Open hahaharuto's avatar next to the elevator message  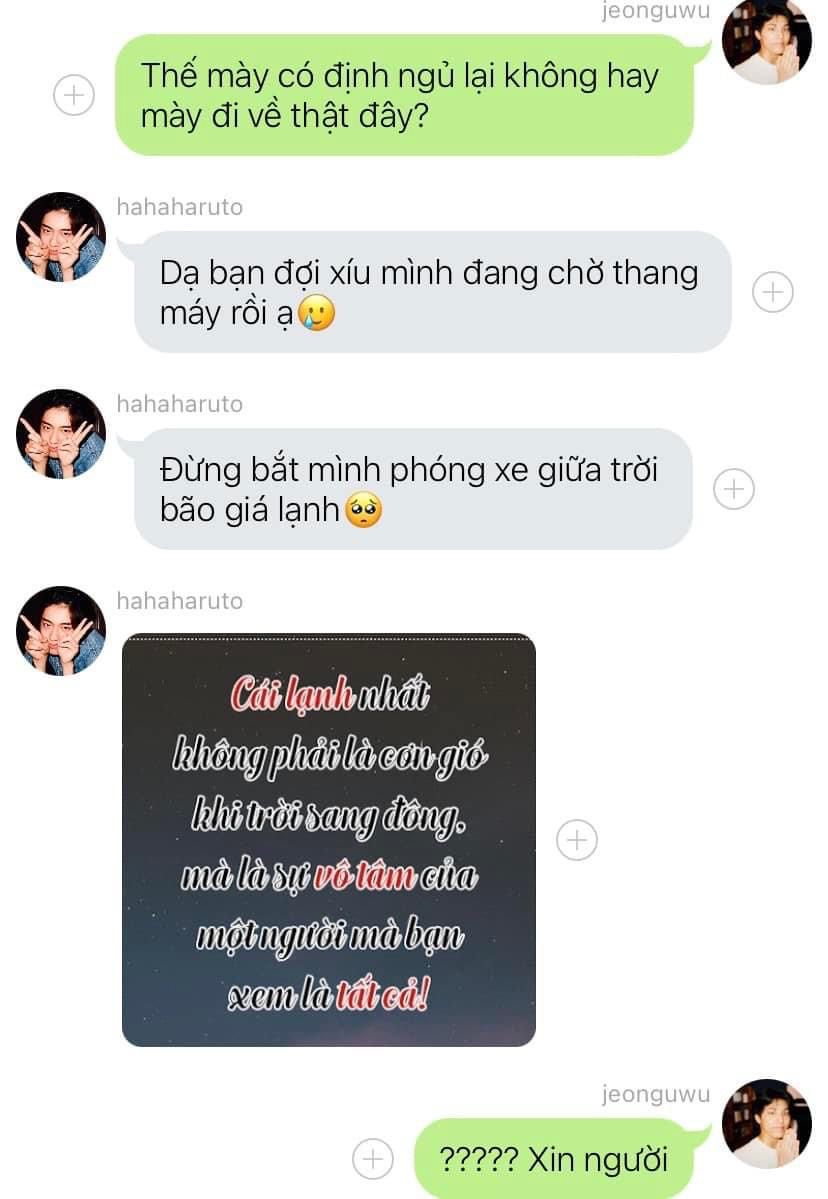coord(61,237)
